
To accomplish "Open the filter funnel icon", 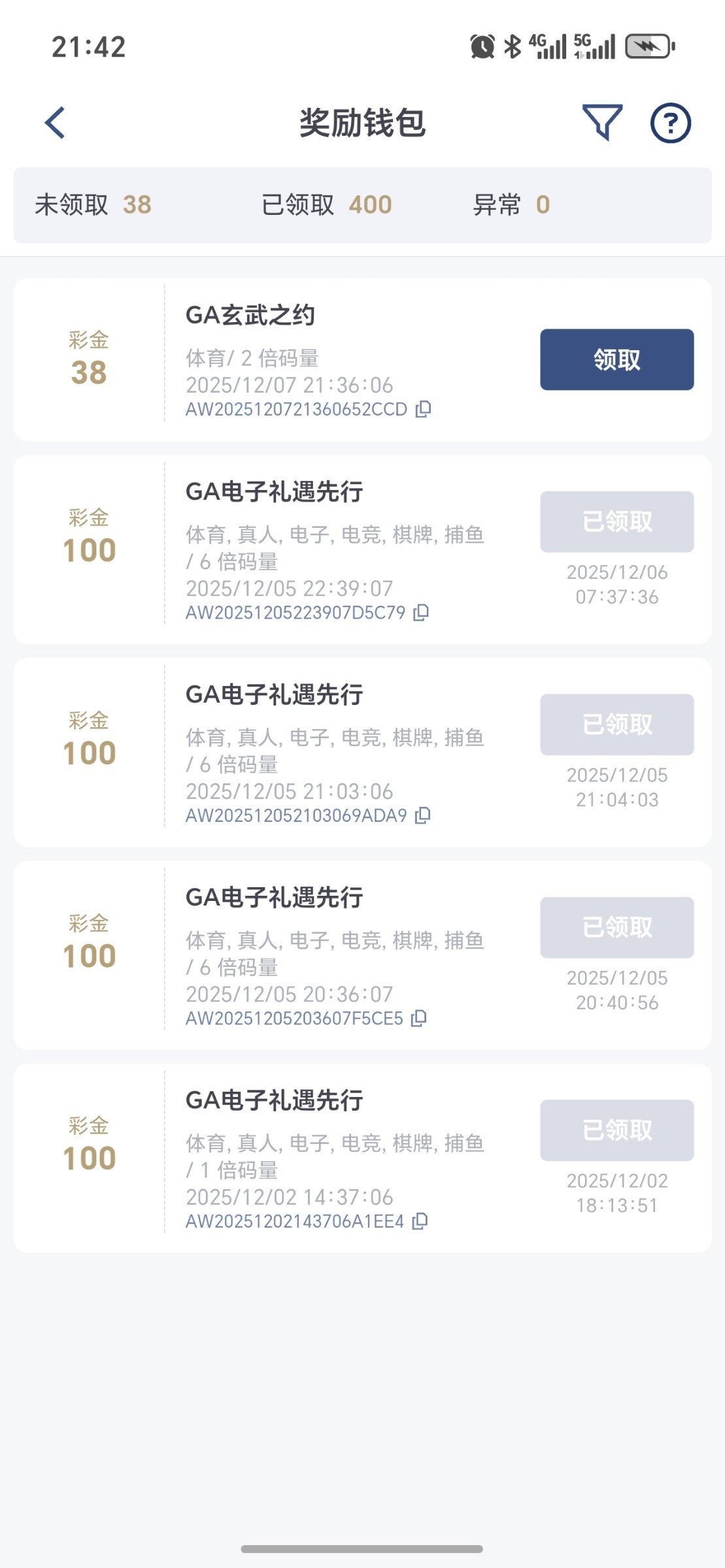I will (602, 122).
